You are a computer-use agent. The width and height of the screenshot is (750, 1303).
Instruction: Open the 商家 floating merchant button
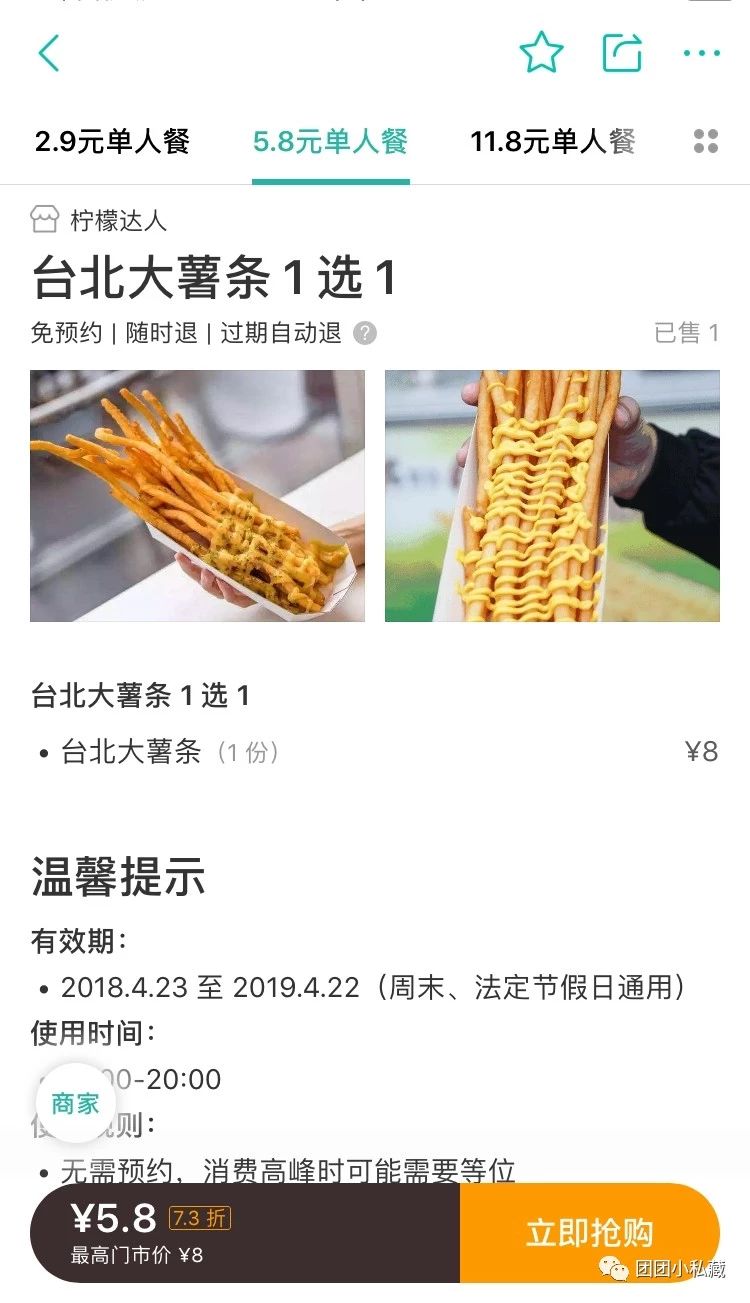(75, 1103)
